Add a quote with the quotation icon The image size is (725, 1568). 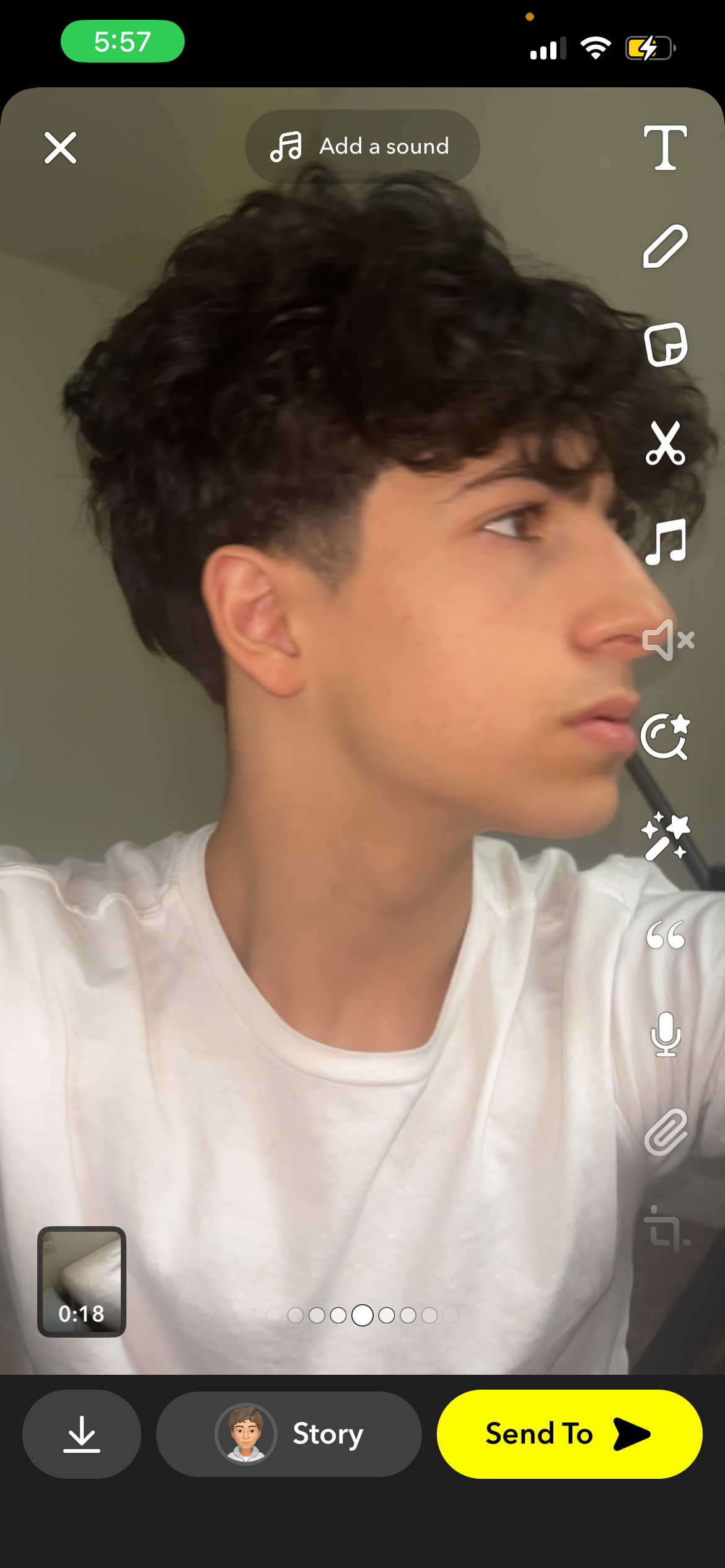665,934
